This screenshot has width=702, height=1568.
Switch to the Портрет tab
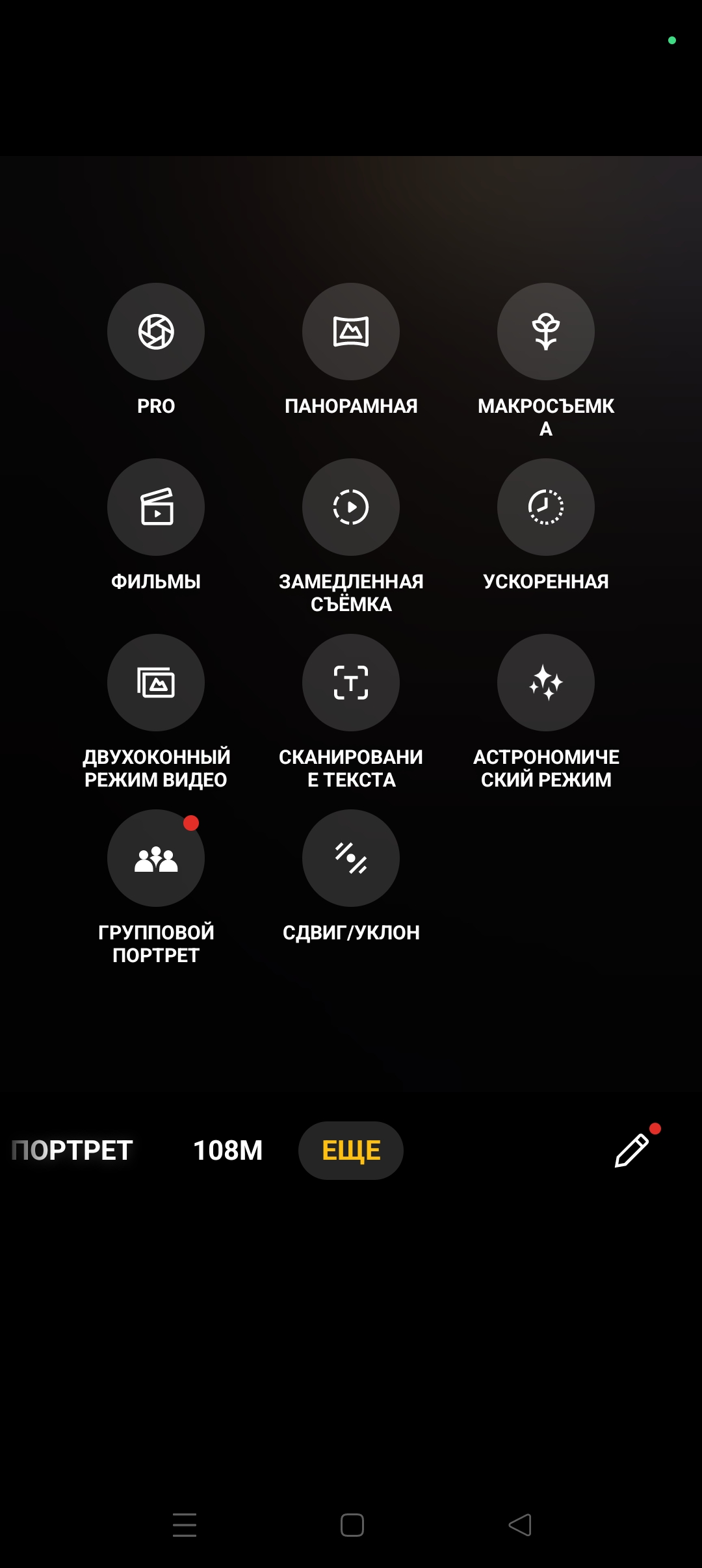(73, 1151)
